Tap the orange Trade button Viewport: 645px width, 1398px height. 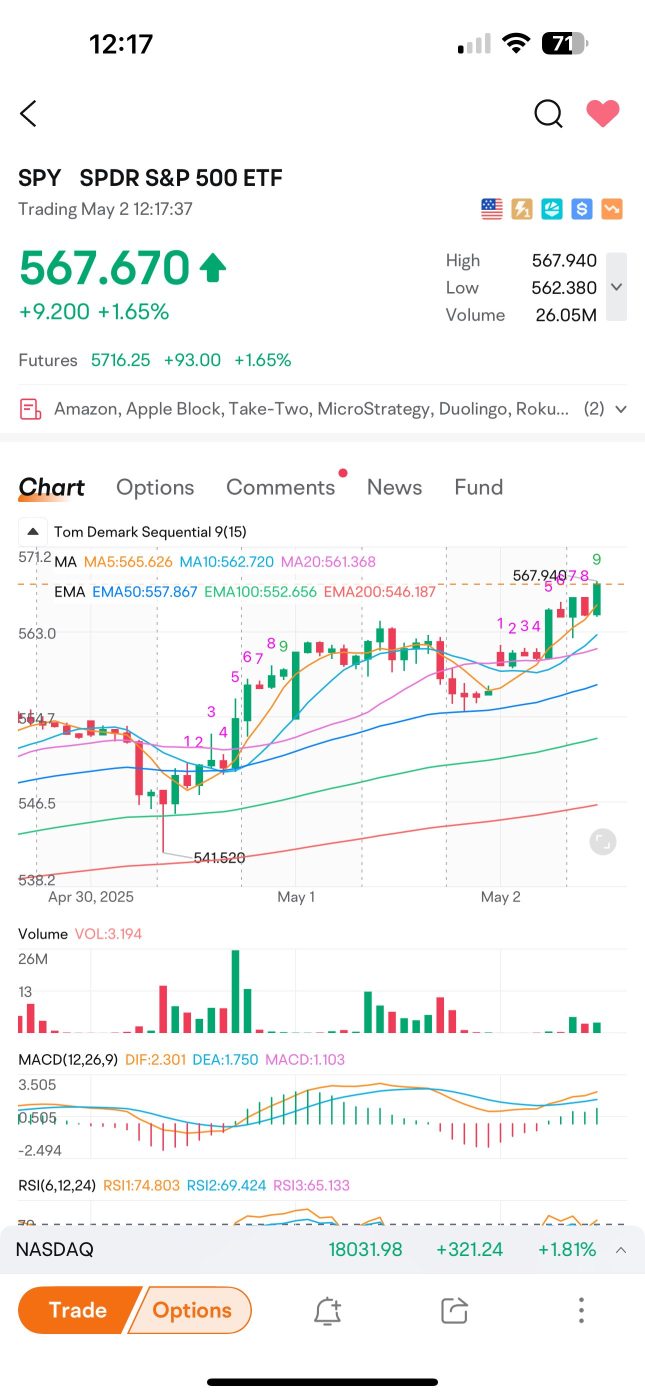point(77,1310)
